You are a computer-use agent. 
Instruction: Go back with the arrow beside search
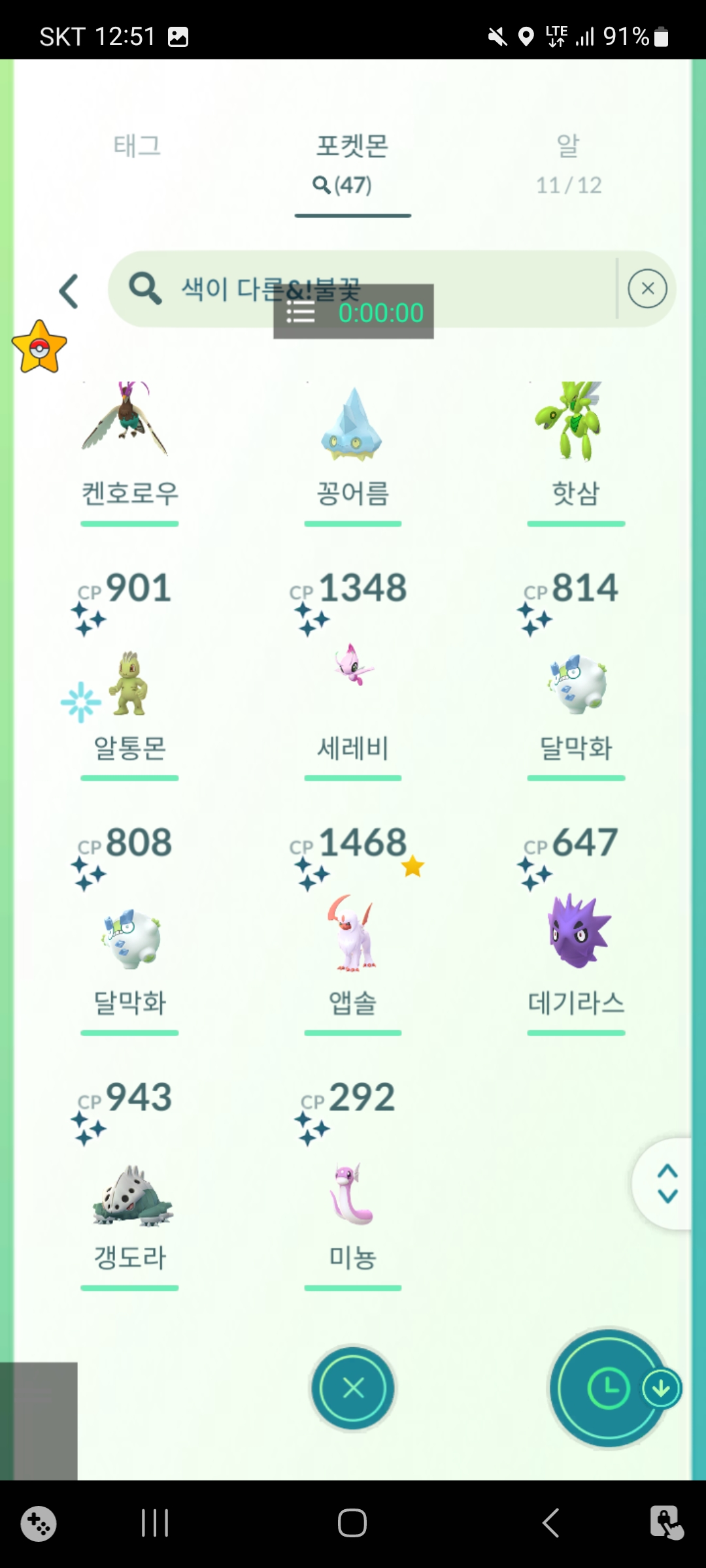click(x=69, y=291)
